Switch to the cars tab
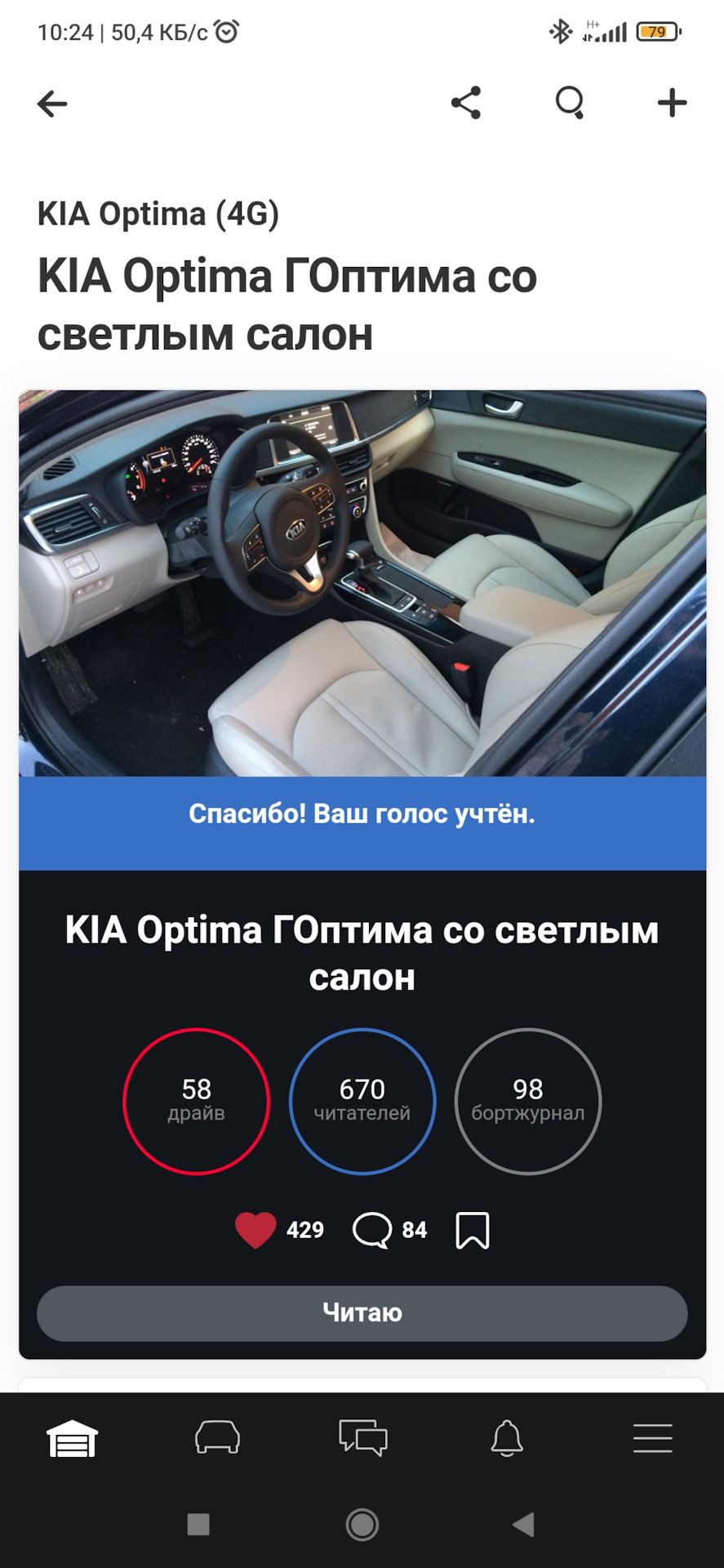Screen dimensions: 724x1568 217,1438
